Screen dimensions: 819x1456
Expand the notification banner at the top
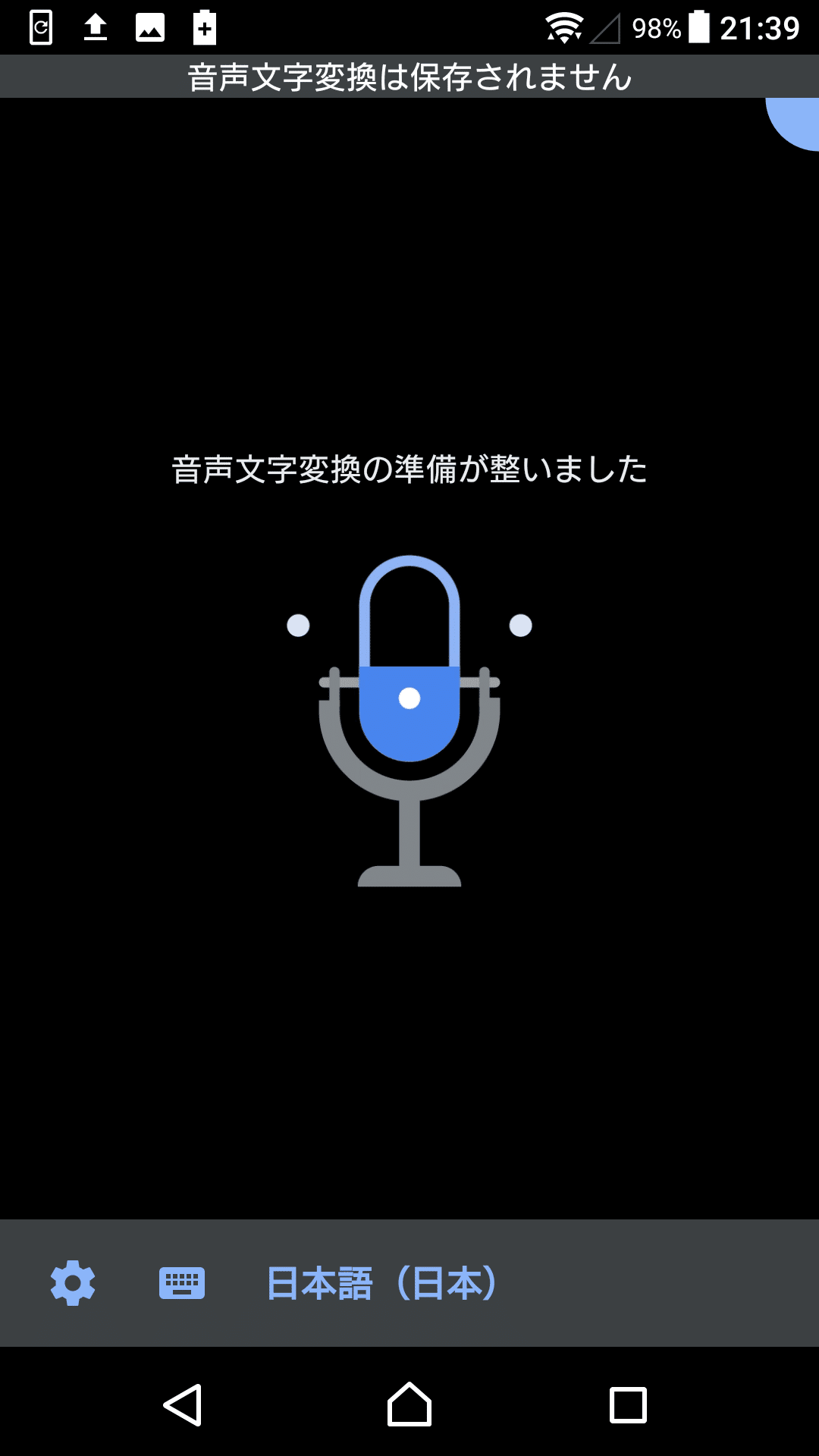coord(409,76)
